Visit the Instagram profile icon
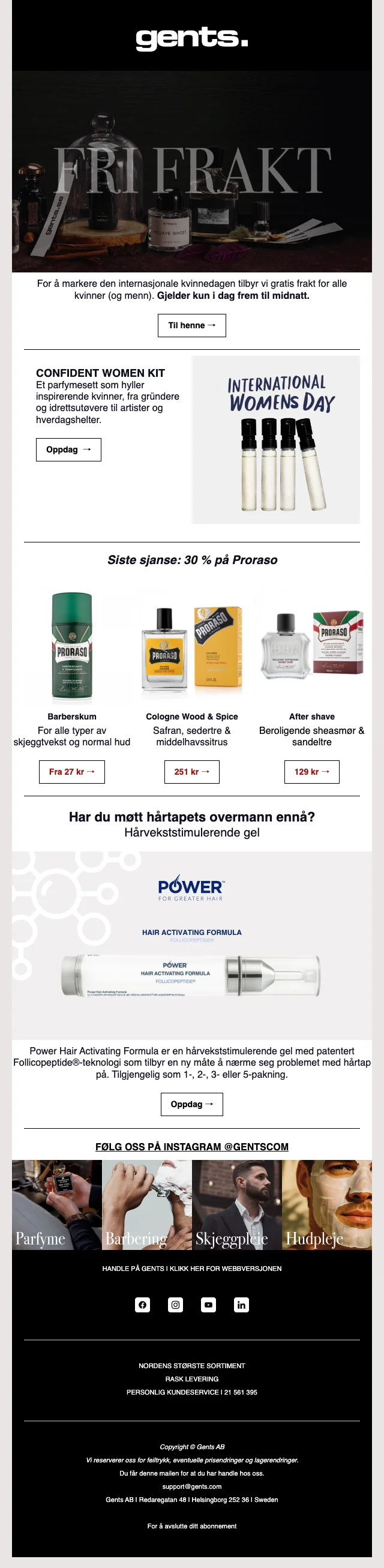This screenshot has width=384, height=1568. [175, 1304]
